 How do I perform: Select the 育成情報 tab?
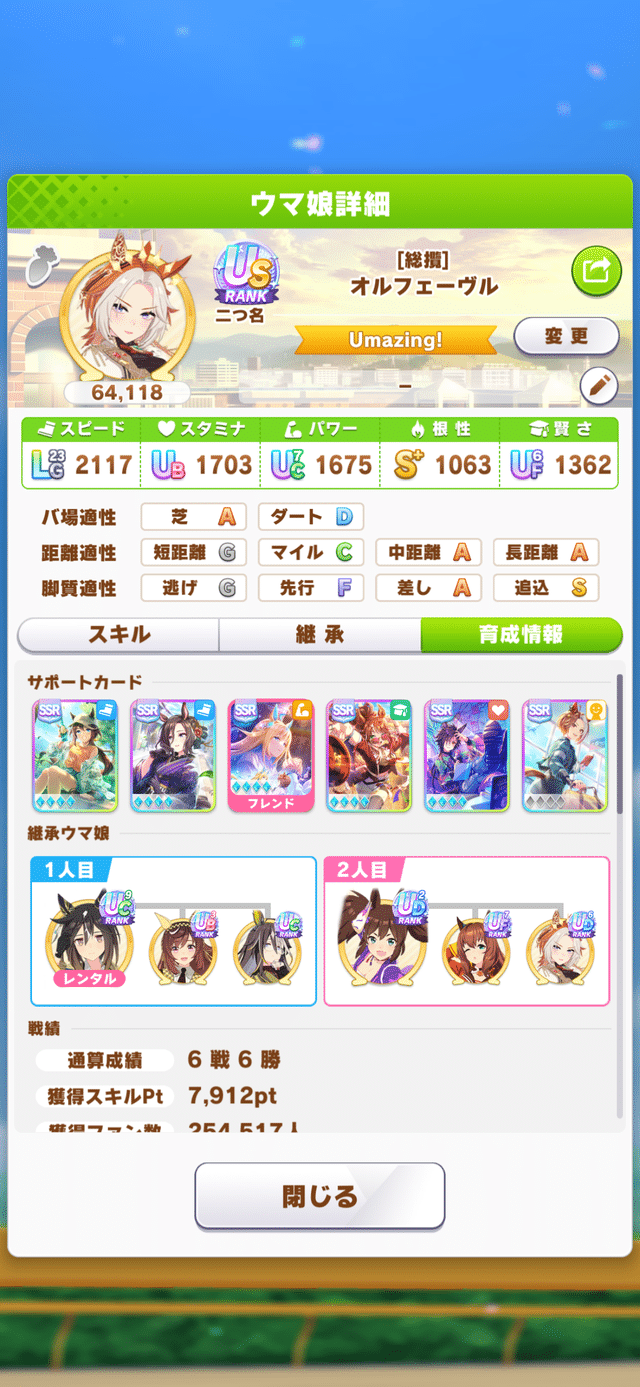tap(520, 635)
